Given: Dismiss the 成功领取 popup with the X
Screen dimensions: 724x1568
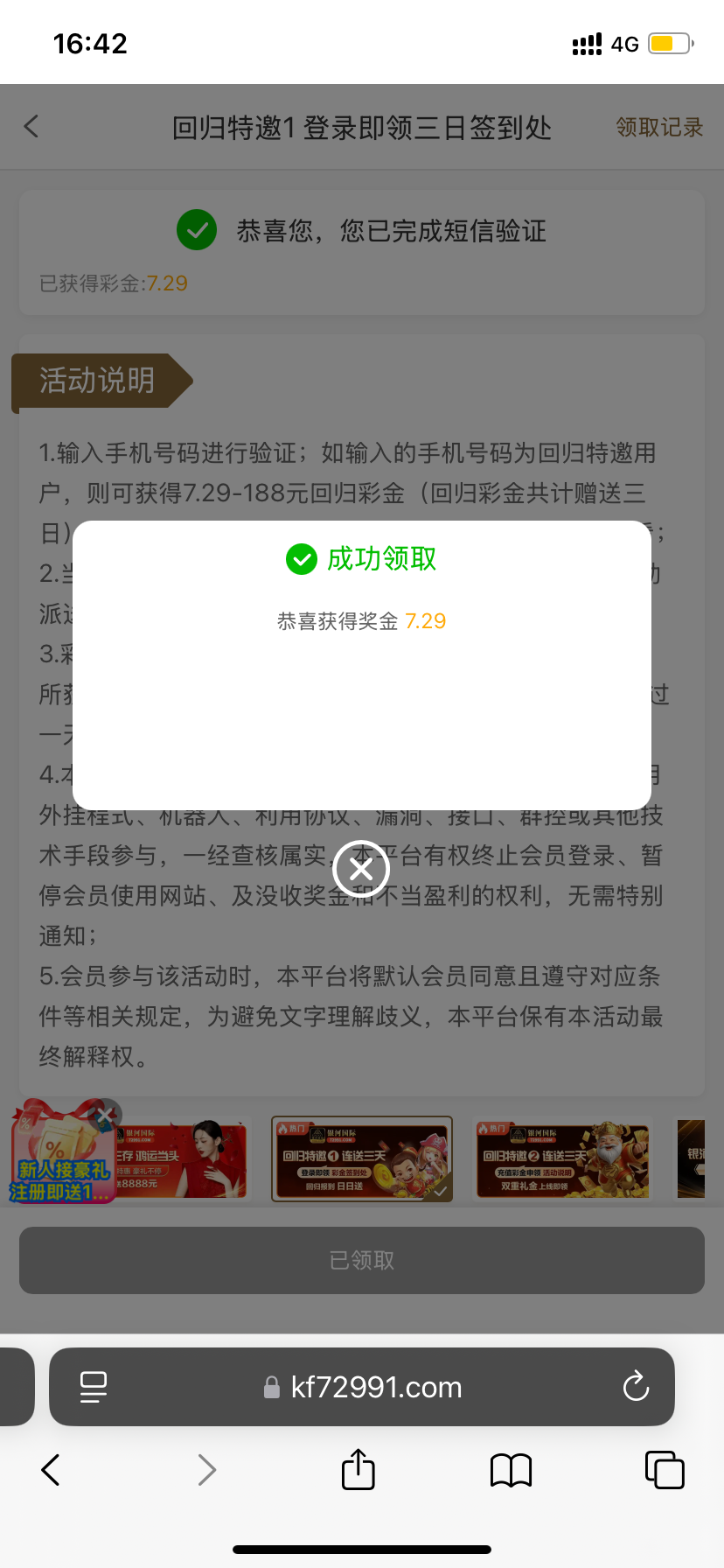Looking at the screenshot, I should pyautogui.click(x=361, y=869).
